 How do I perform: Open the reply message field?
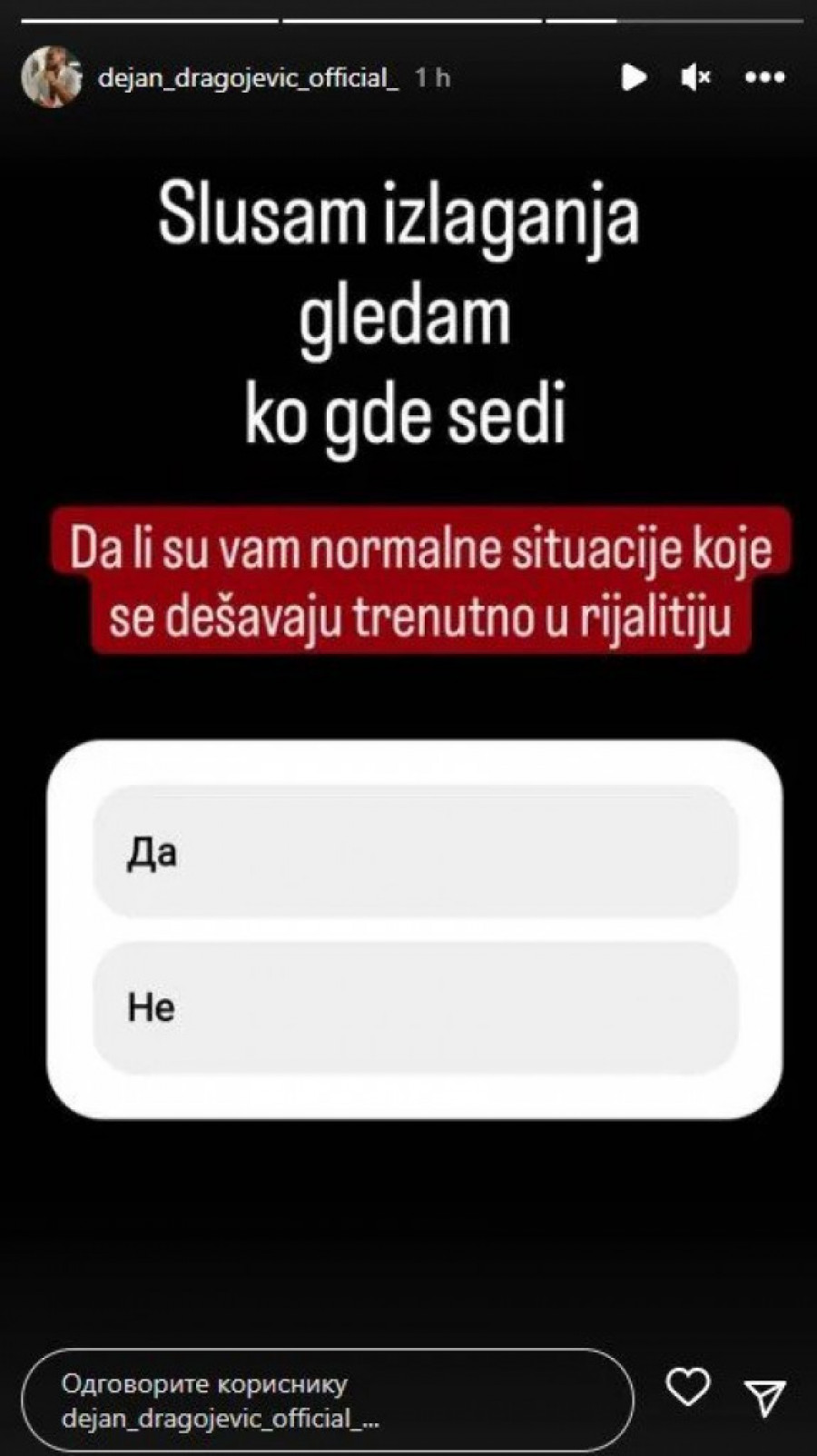coord(327,1401)
